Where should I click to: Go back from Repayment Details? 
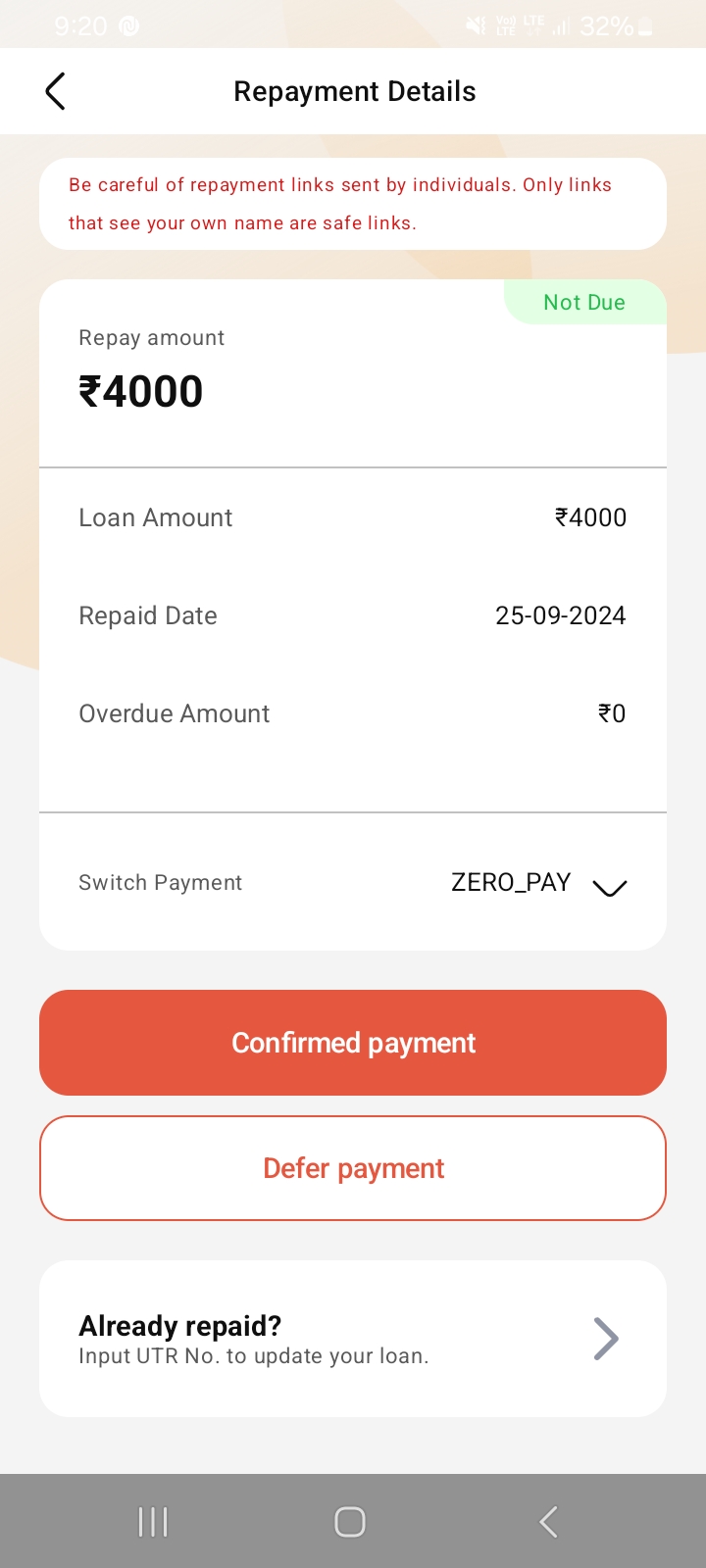56,92
